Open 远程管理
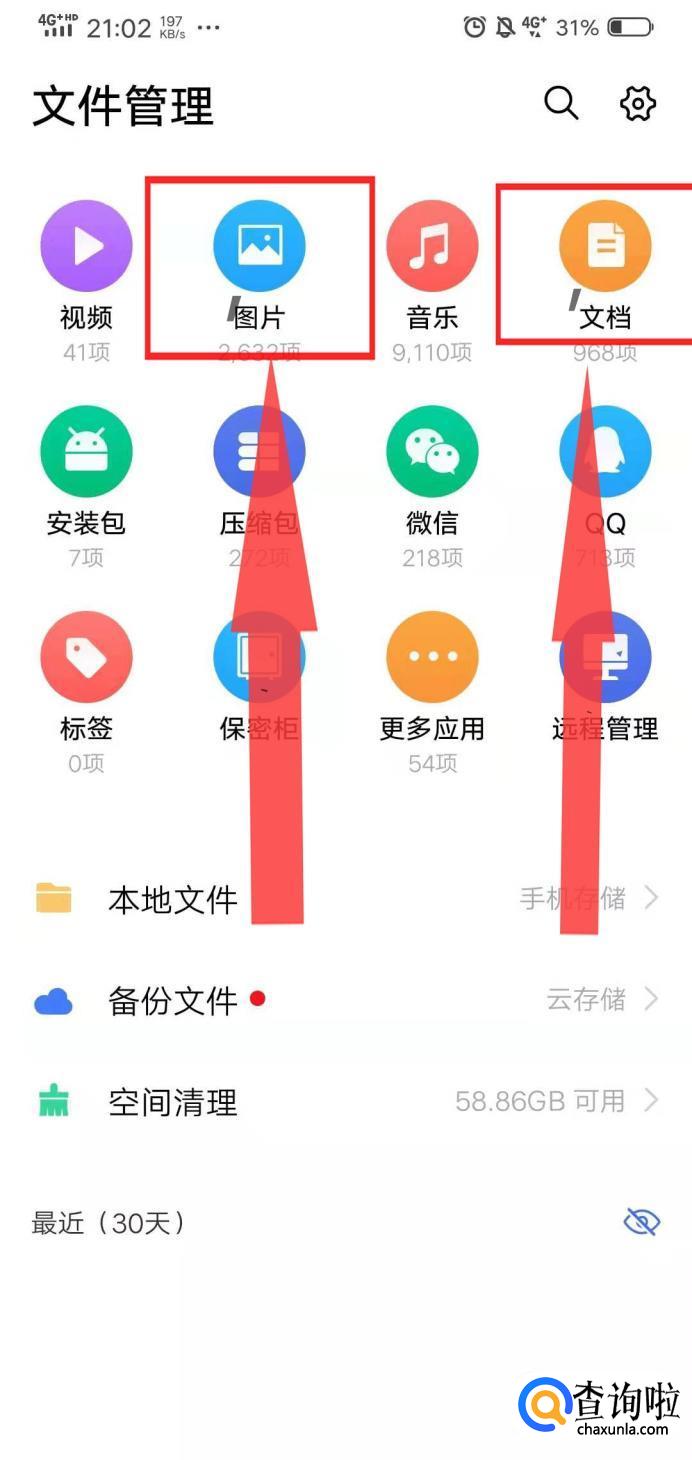This screenshot has height=1460, width=692. coord(605,658)
